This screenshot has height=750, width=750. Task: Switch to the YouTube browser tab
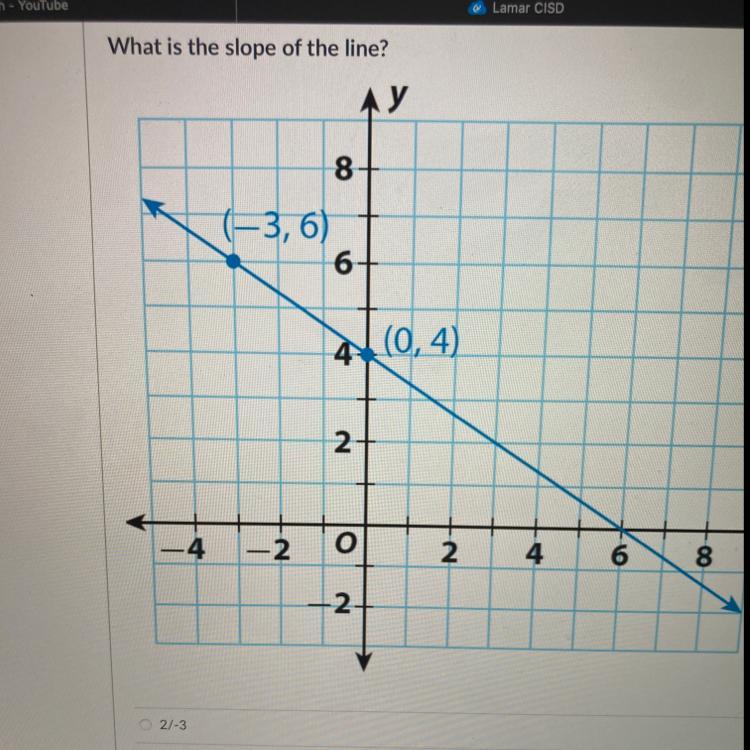tap(35, 6)
